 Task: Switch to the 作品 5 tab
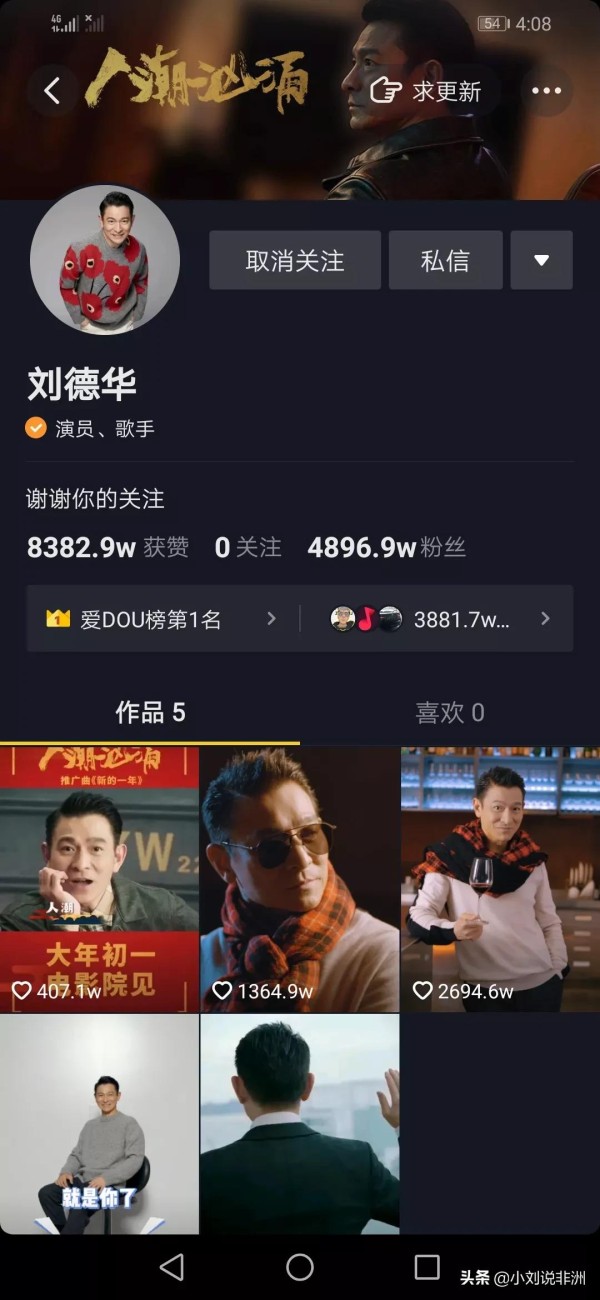coord(150,713)
